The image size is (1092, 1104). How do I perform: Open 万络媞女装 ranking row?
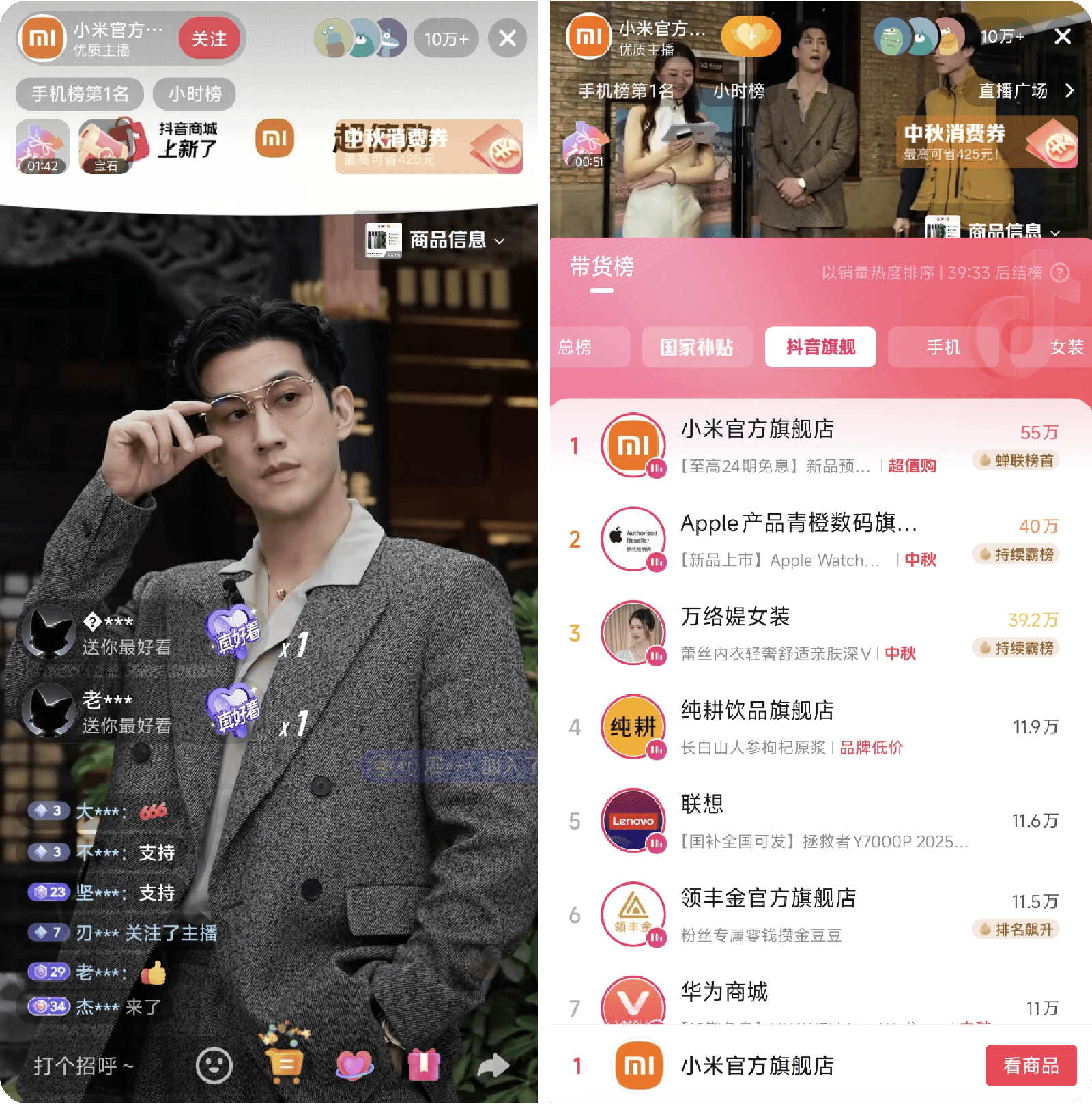(799, 633)
